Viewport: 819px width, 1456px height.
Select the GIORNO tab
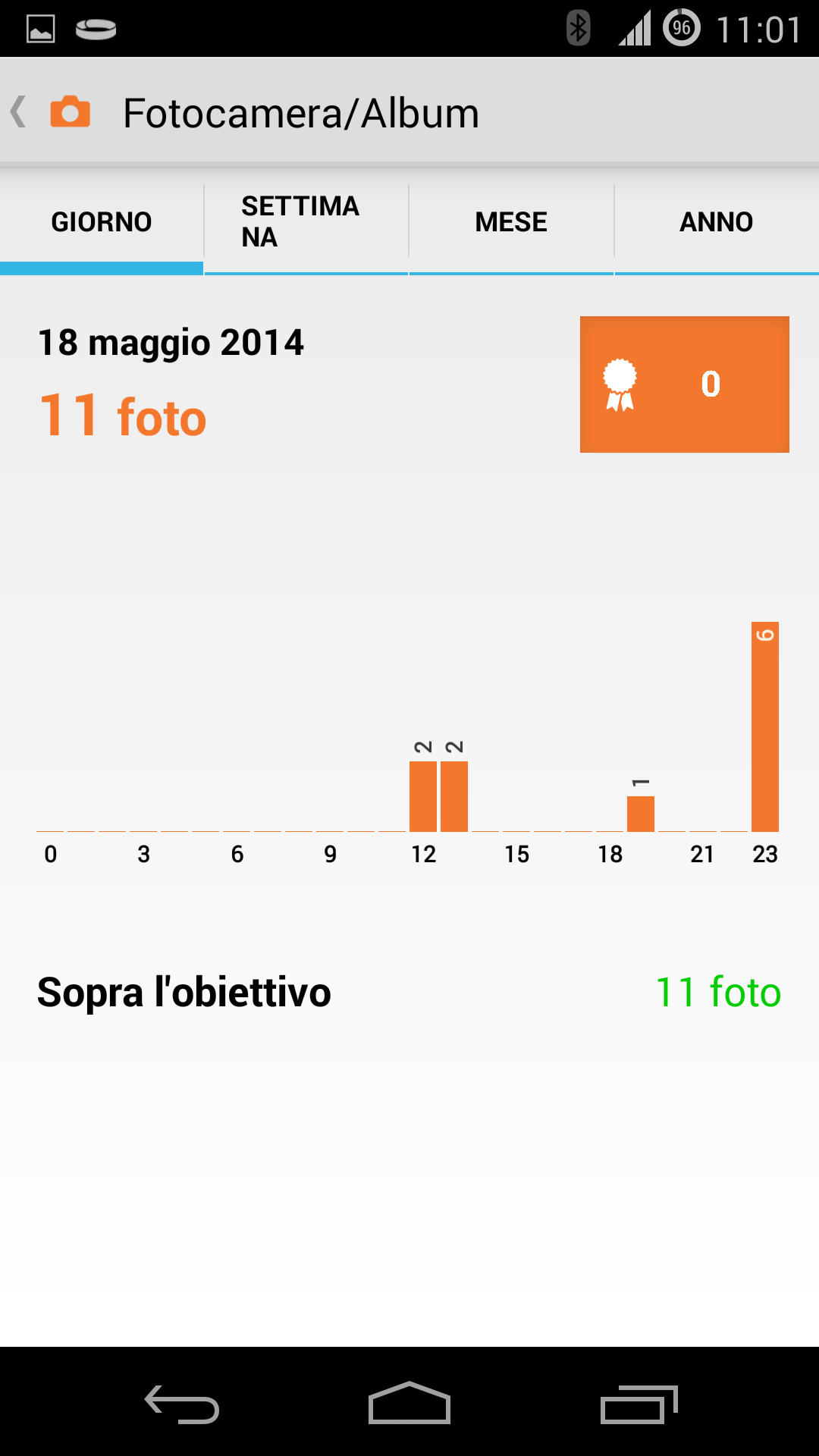[x=102, y=222]
